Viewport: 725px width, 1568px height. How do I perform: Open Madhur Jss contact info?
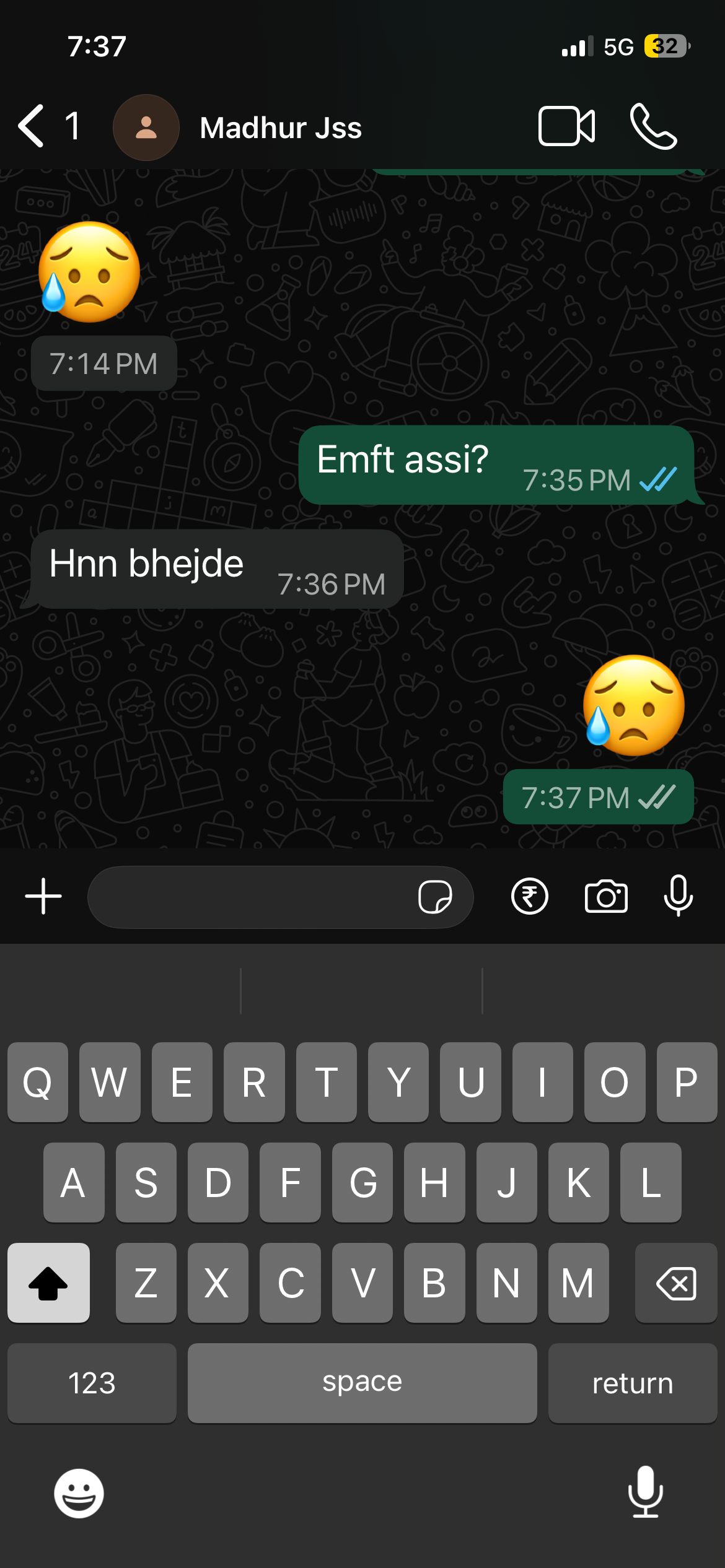(x=280, y=128)
